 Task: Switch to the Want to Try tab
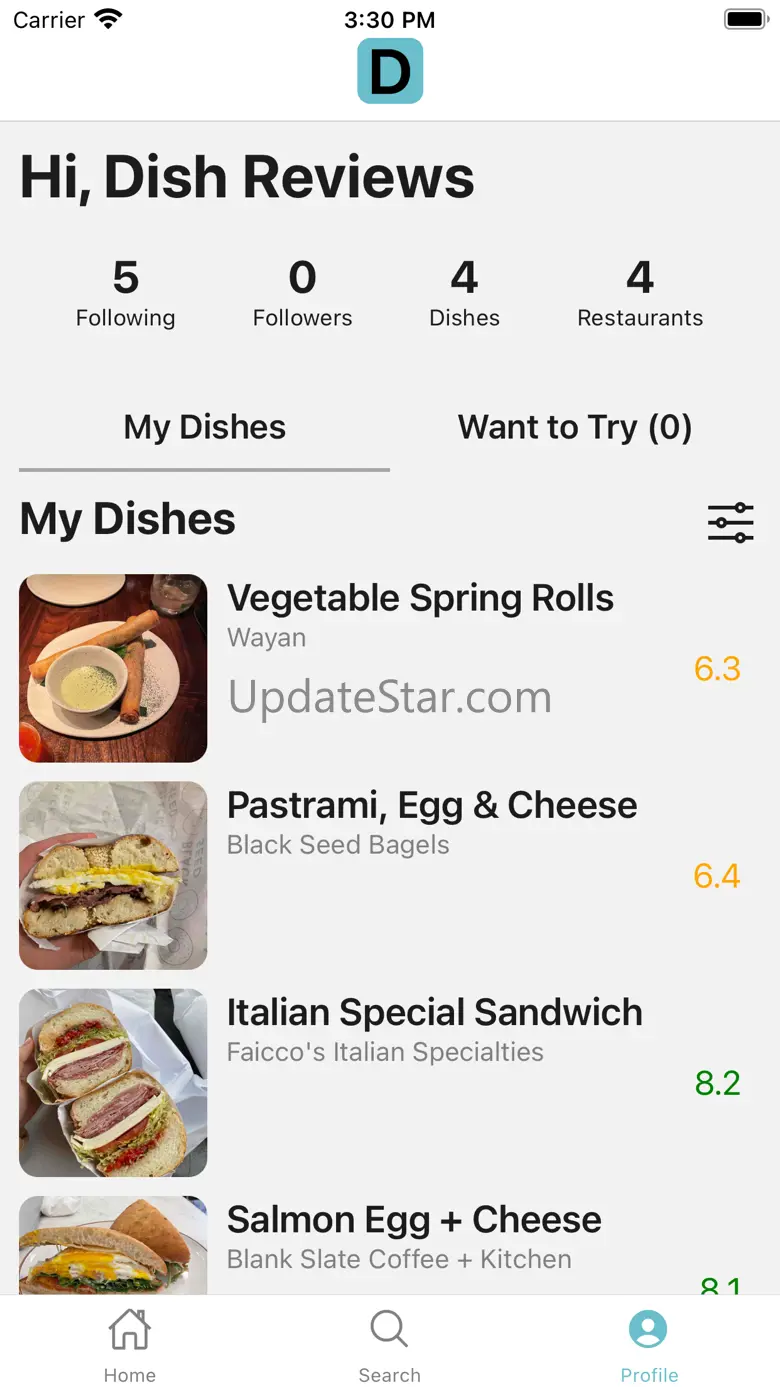[574, 428]
